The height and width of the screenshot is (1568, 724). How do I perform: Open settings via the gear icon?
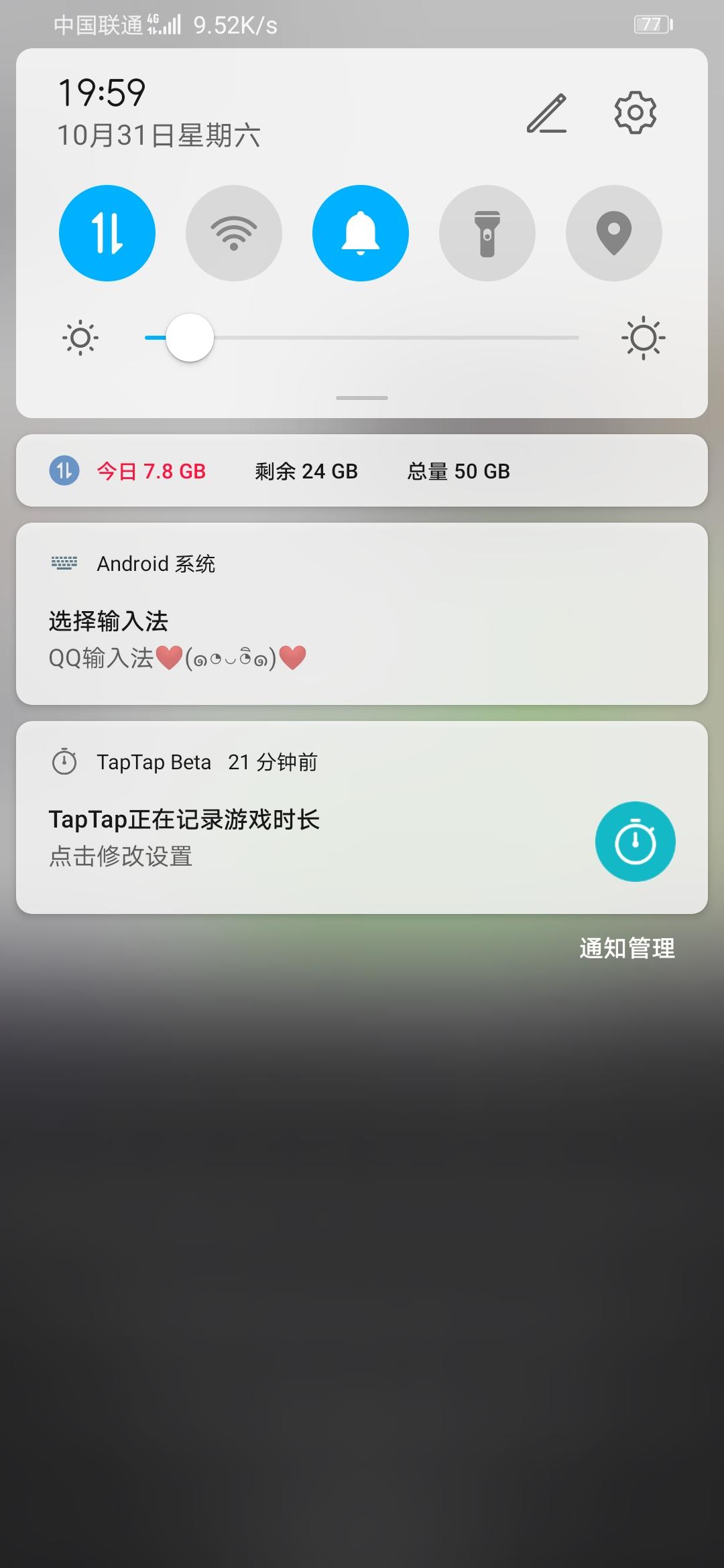(x=635, y=113)
